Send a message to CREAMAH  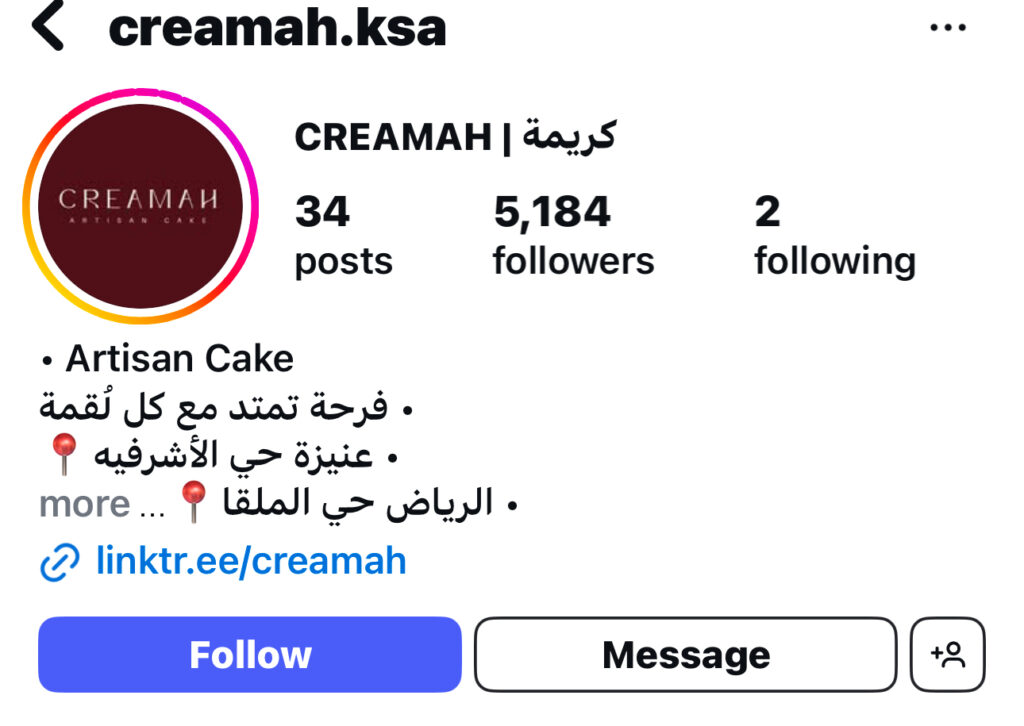coord(686,655)
